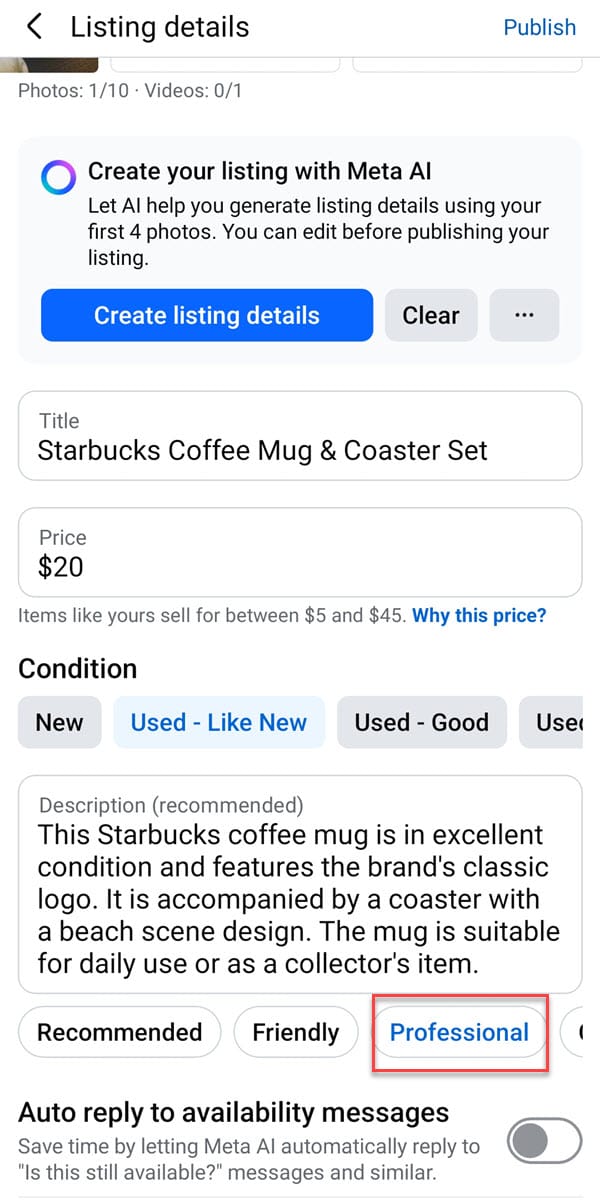The image size is (600, 1204).
Task: Enable auto reply to availability messages
Action: point(544,1141)
